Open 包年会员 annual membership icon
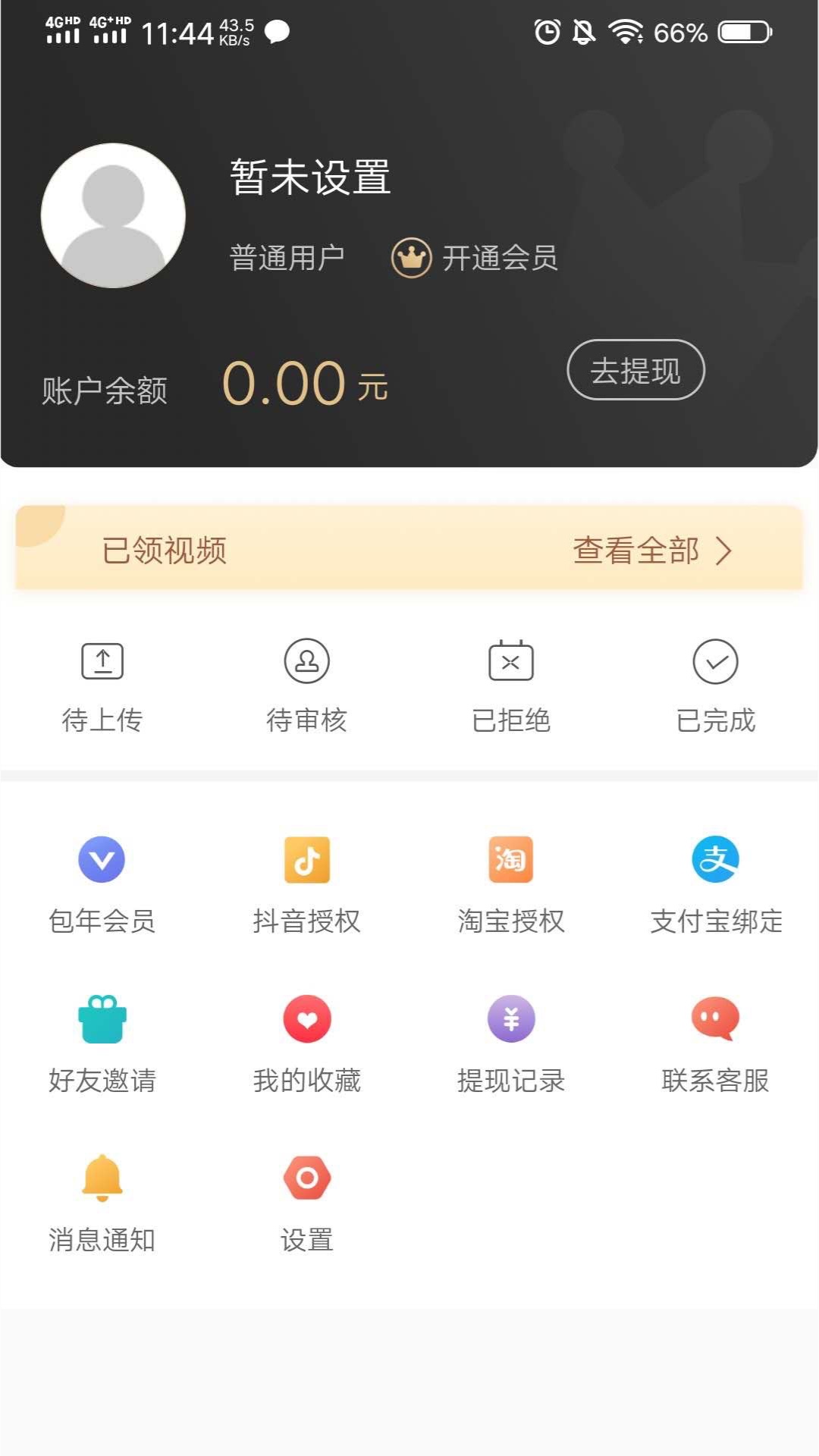 (102, 861)
